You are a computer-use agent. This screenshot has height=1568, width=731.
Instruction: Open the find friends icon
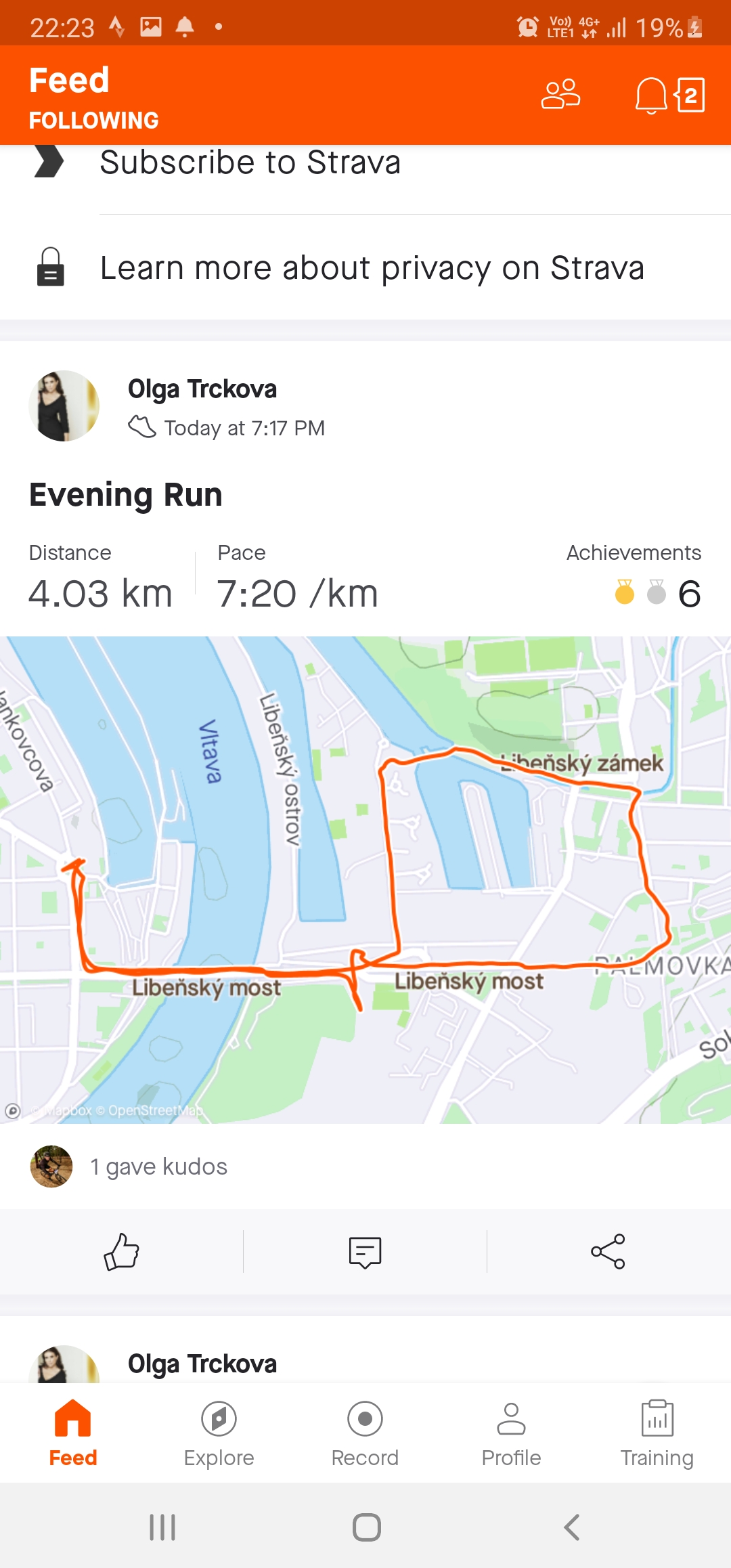click(560, 94)
